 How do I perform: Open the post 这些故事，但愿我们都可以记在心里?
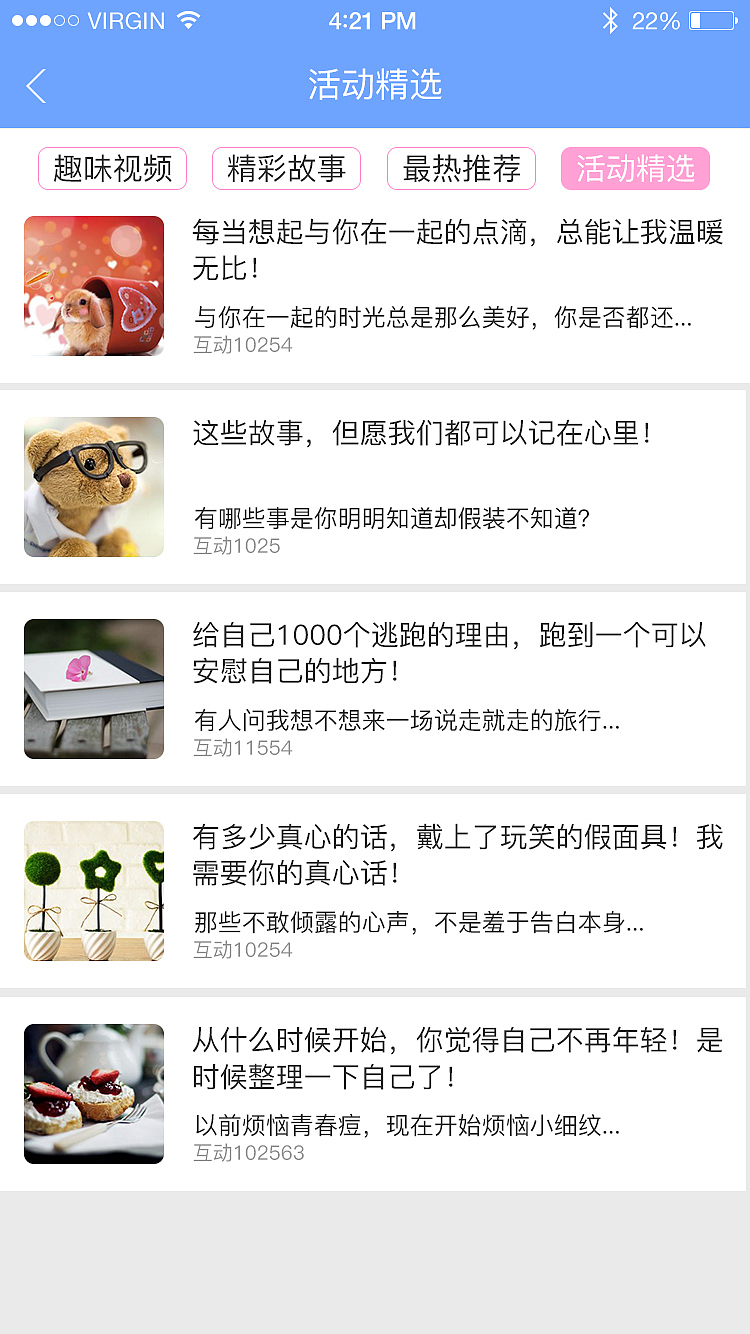click(x=422, y=434)
